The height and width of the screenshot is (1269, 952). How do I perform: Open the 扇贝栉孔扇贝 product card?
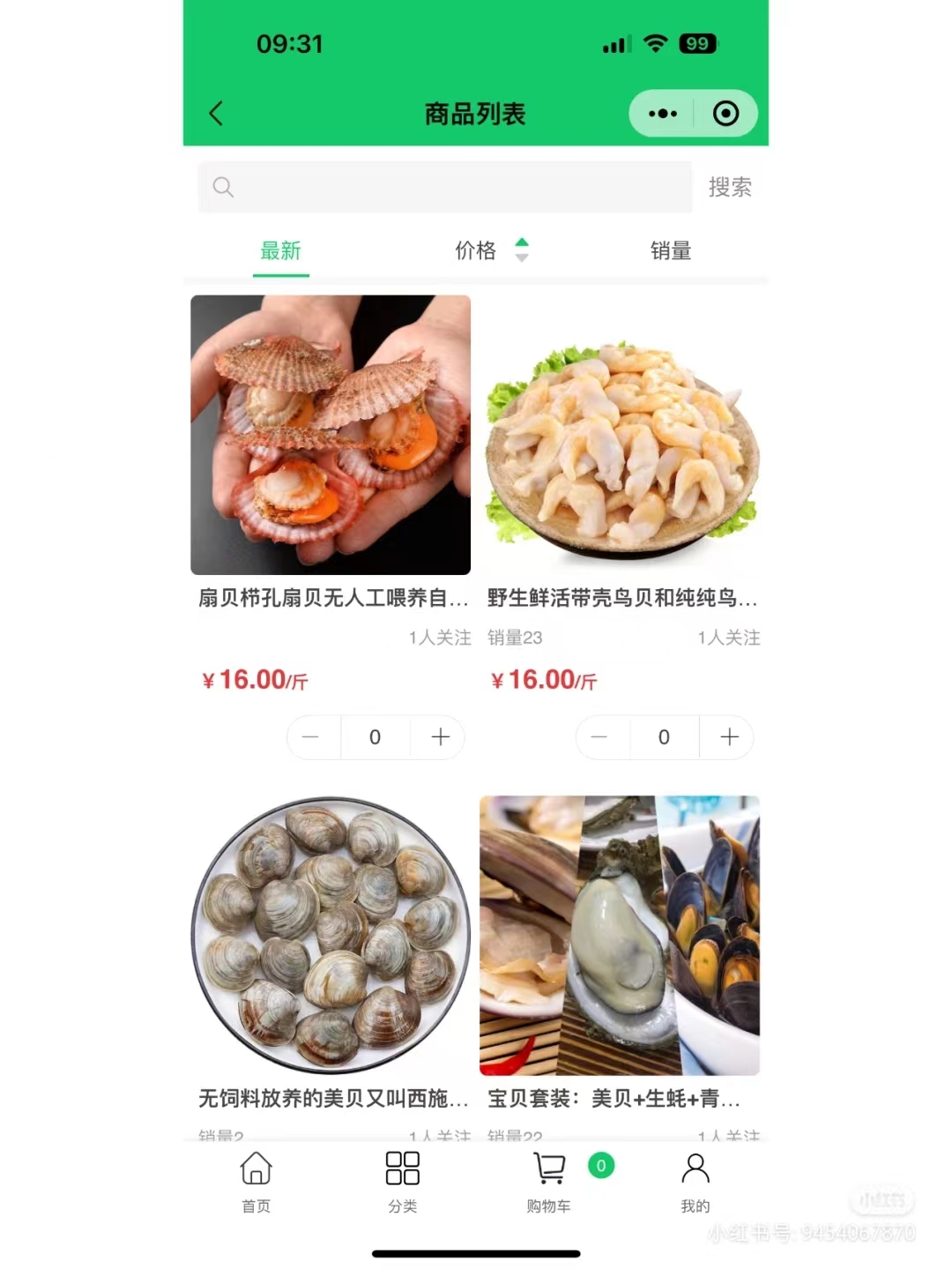(331, 435)
